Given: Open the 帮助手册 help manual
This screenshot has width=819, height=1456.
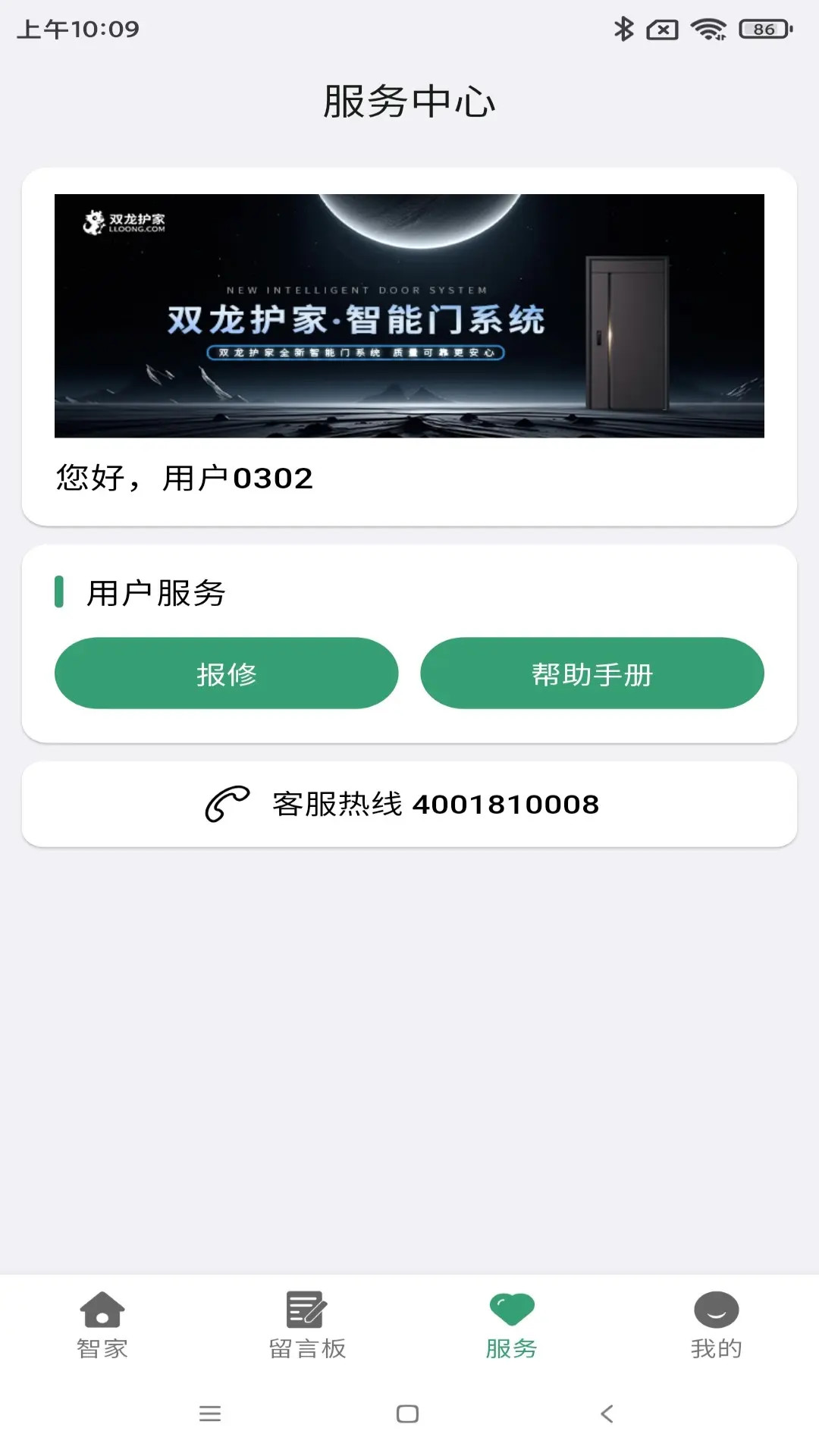Looking at the screenshot, I should pos(592,673).
